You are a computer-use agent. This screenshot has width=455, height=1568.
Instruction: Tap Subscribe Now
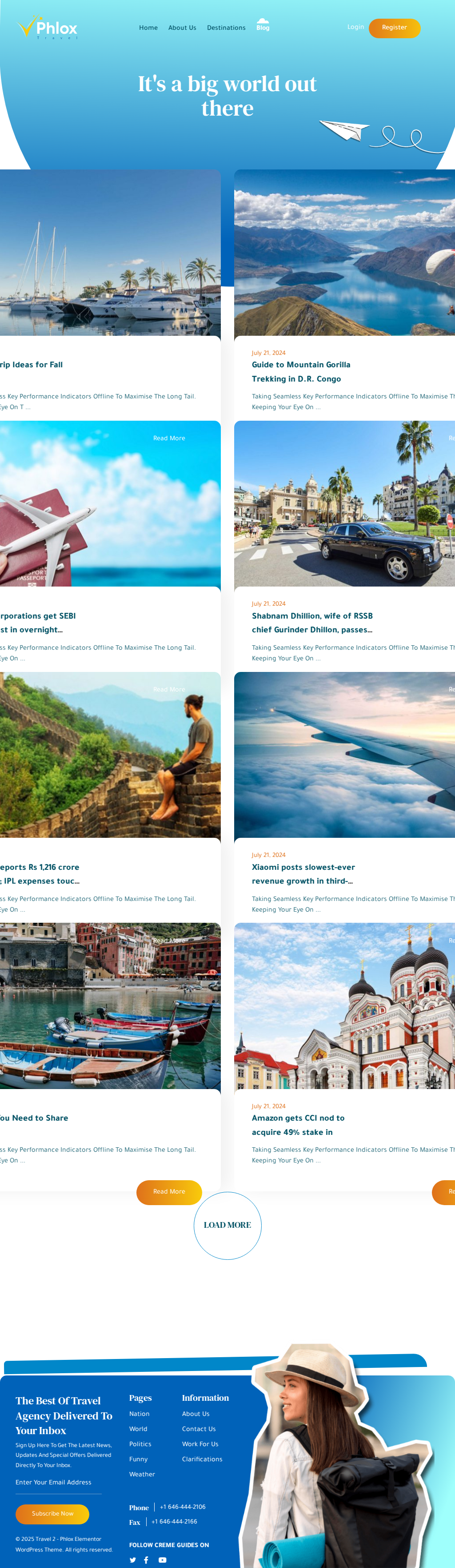52,1513
